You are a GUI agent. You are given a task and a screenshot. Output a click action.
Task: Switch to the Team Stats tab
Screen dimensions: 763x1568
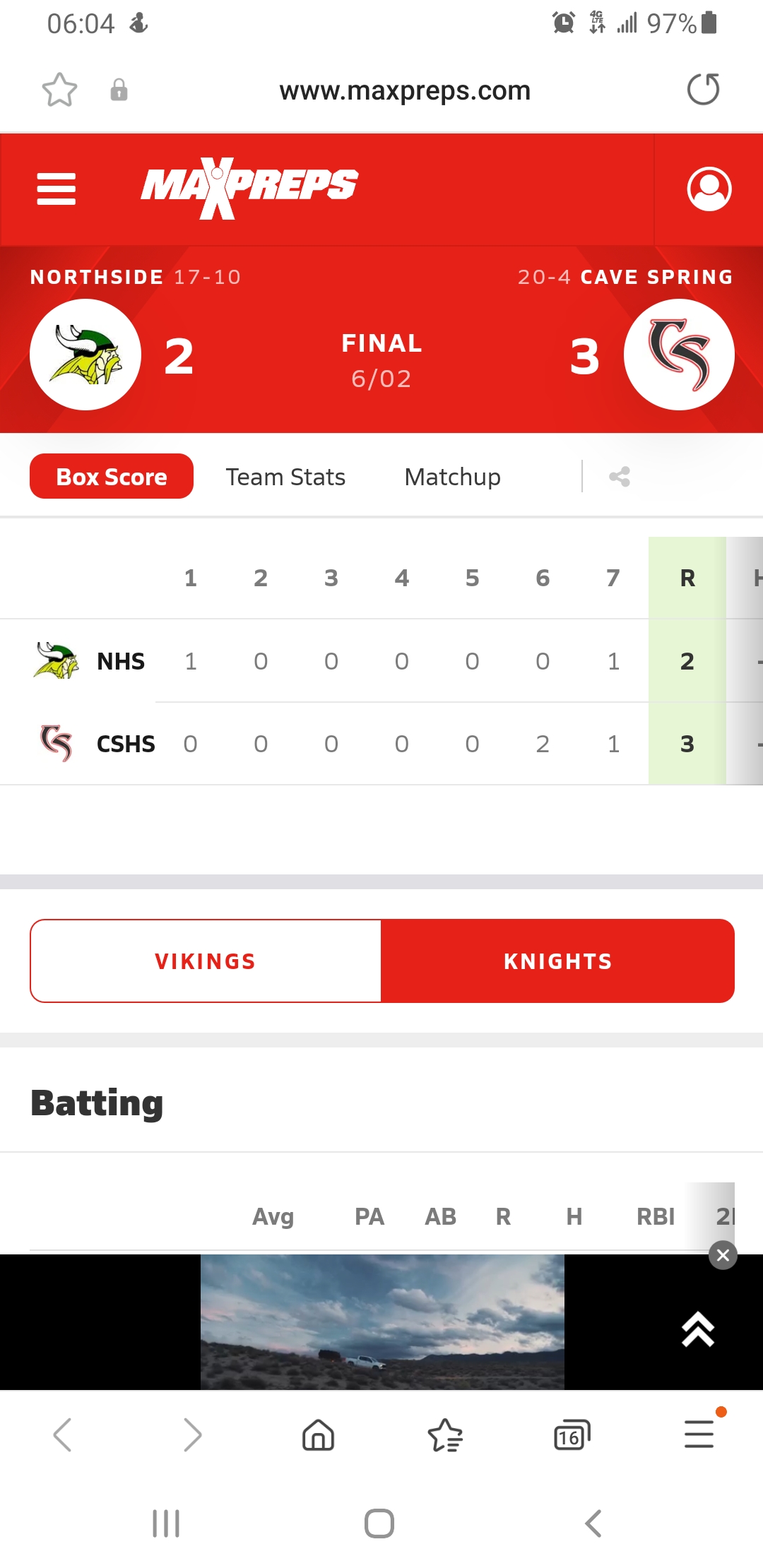[x=284, y=476]
